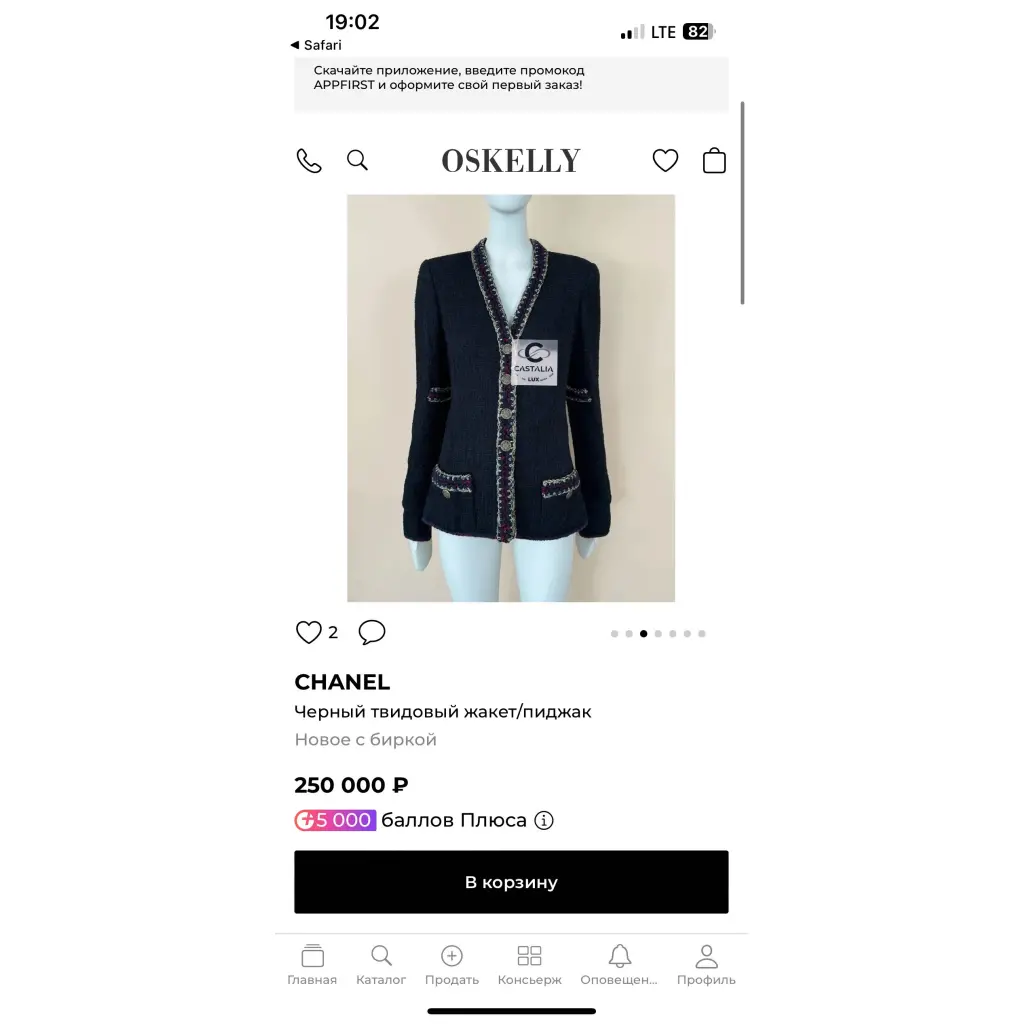Go to the Главная tab

pyautogui.click(x=312, y=965)
